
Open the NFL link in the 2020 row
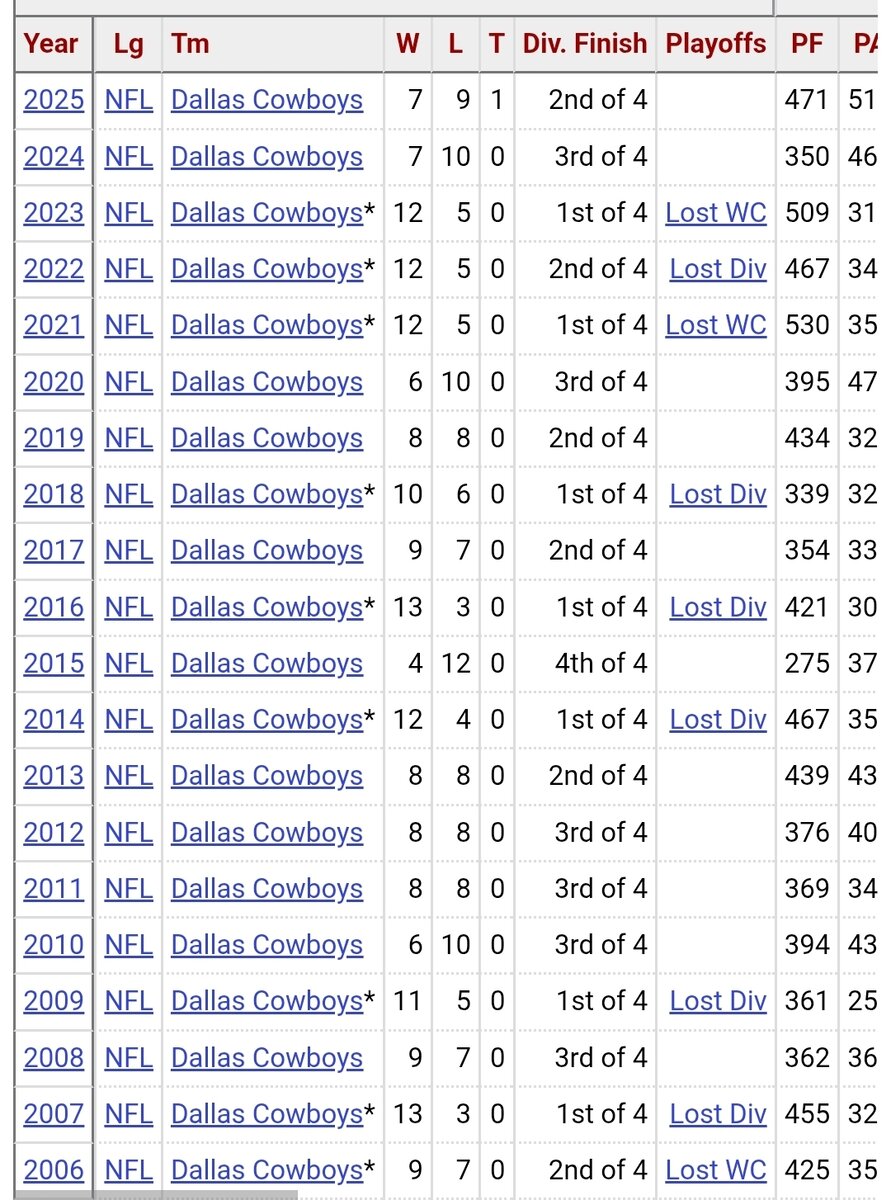129,382
